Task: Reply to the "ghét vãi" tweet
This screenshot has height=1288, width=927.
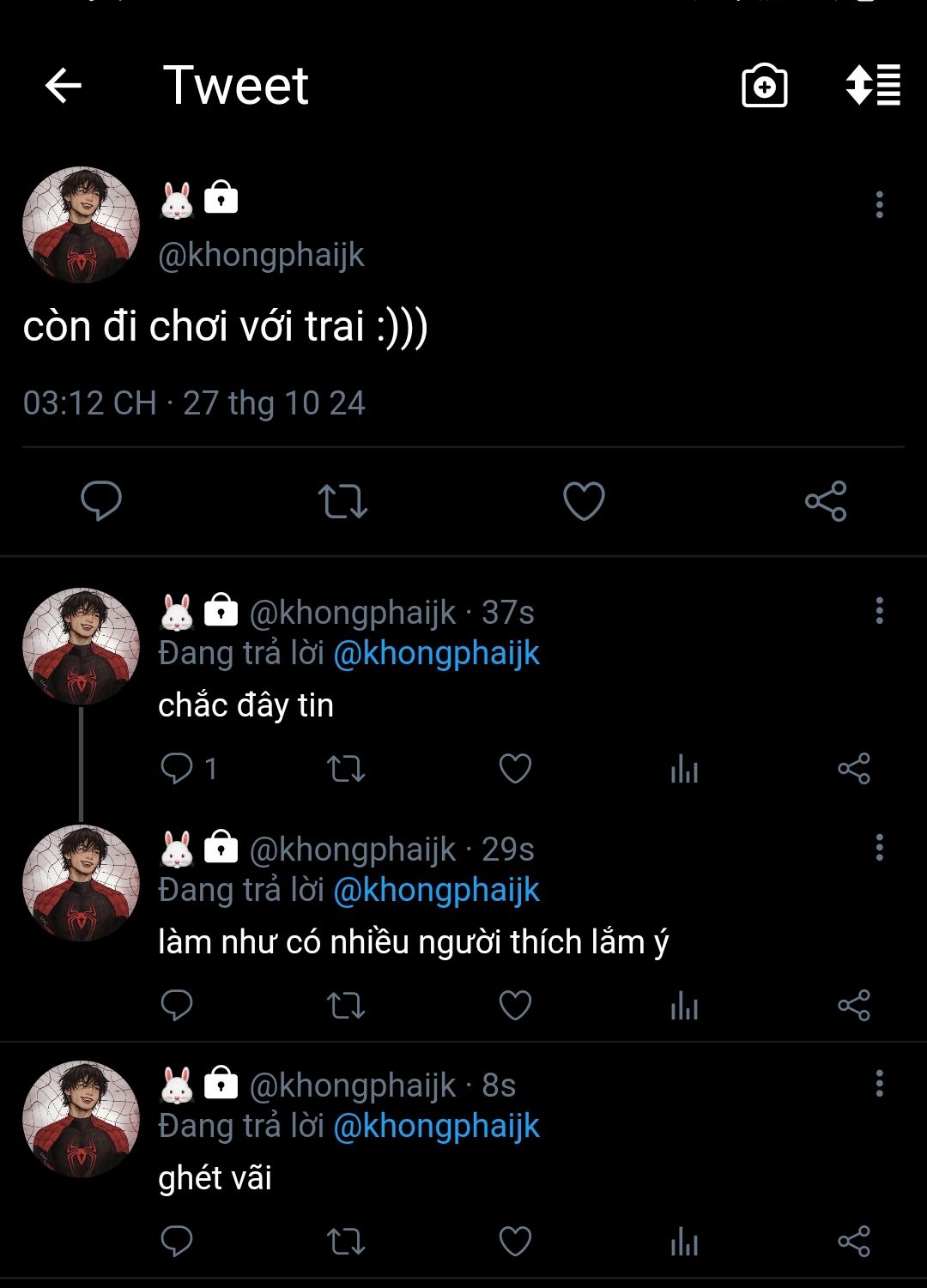Action: [x=177, y=1241]
